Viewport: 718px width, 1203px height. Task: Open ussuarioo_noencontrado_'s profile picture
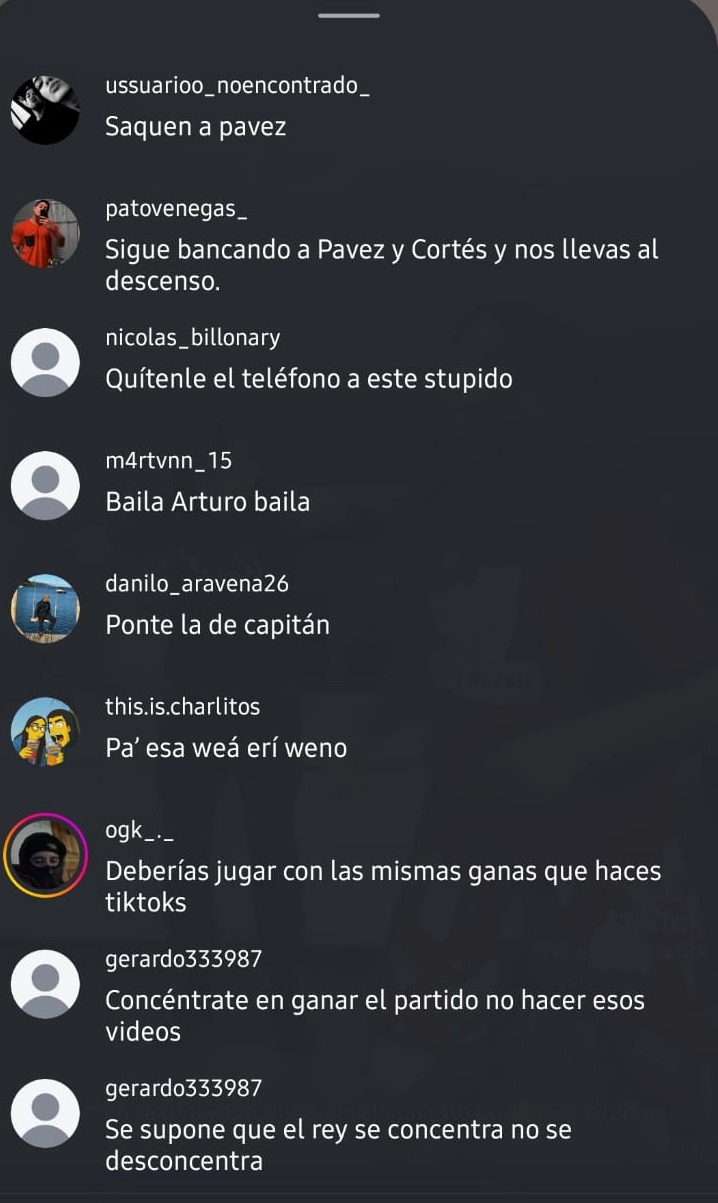(45, 110)
